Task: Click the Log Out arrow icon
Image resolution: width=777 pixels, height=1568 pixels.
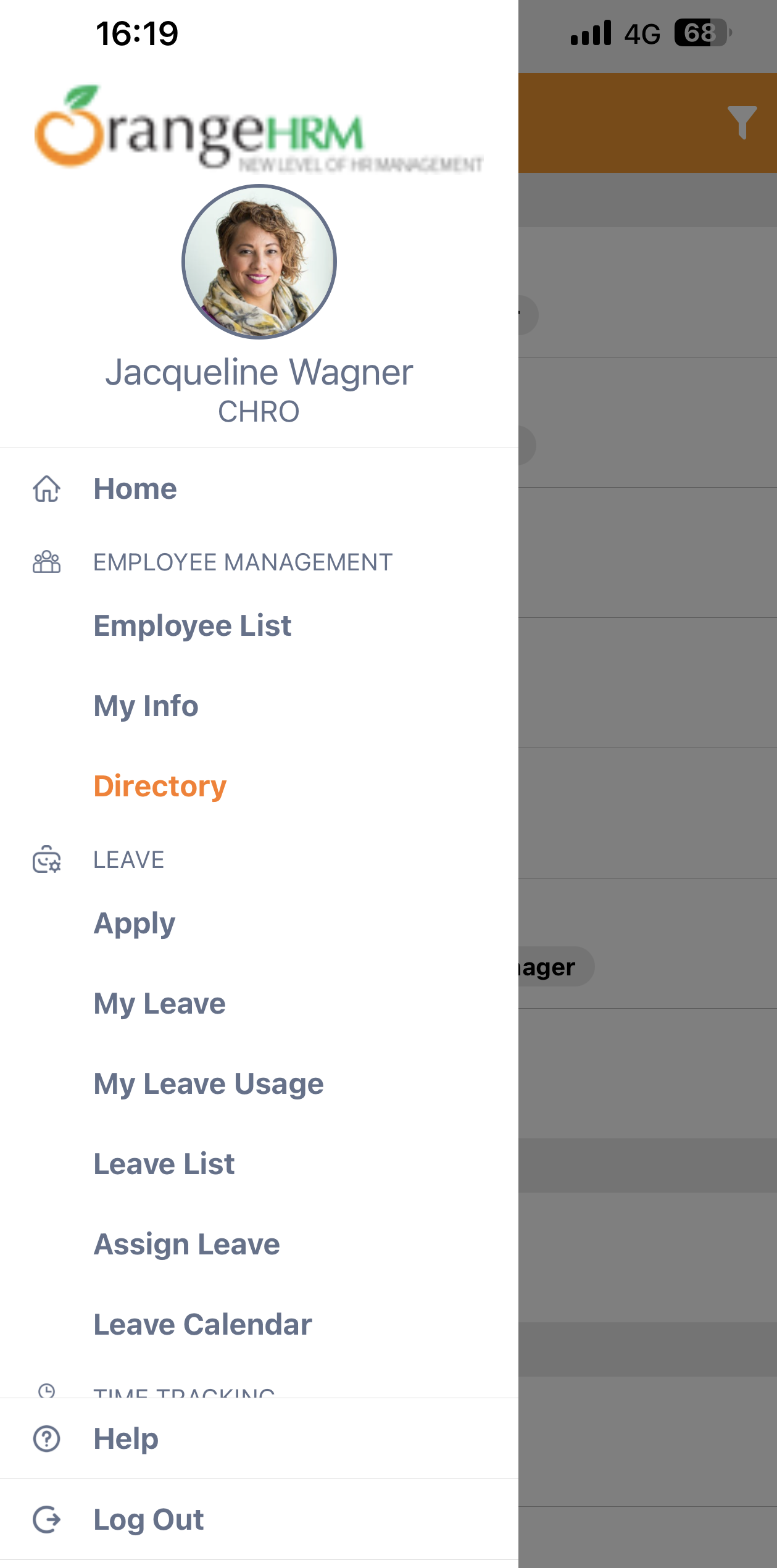Action: pyautogui.click(x=46, y=1519)
